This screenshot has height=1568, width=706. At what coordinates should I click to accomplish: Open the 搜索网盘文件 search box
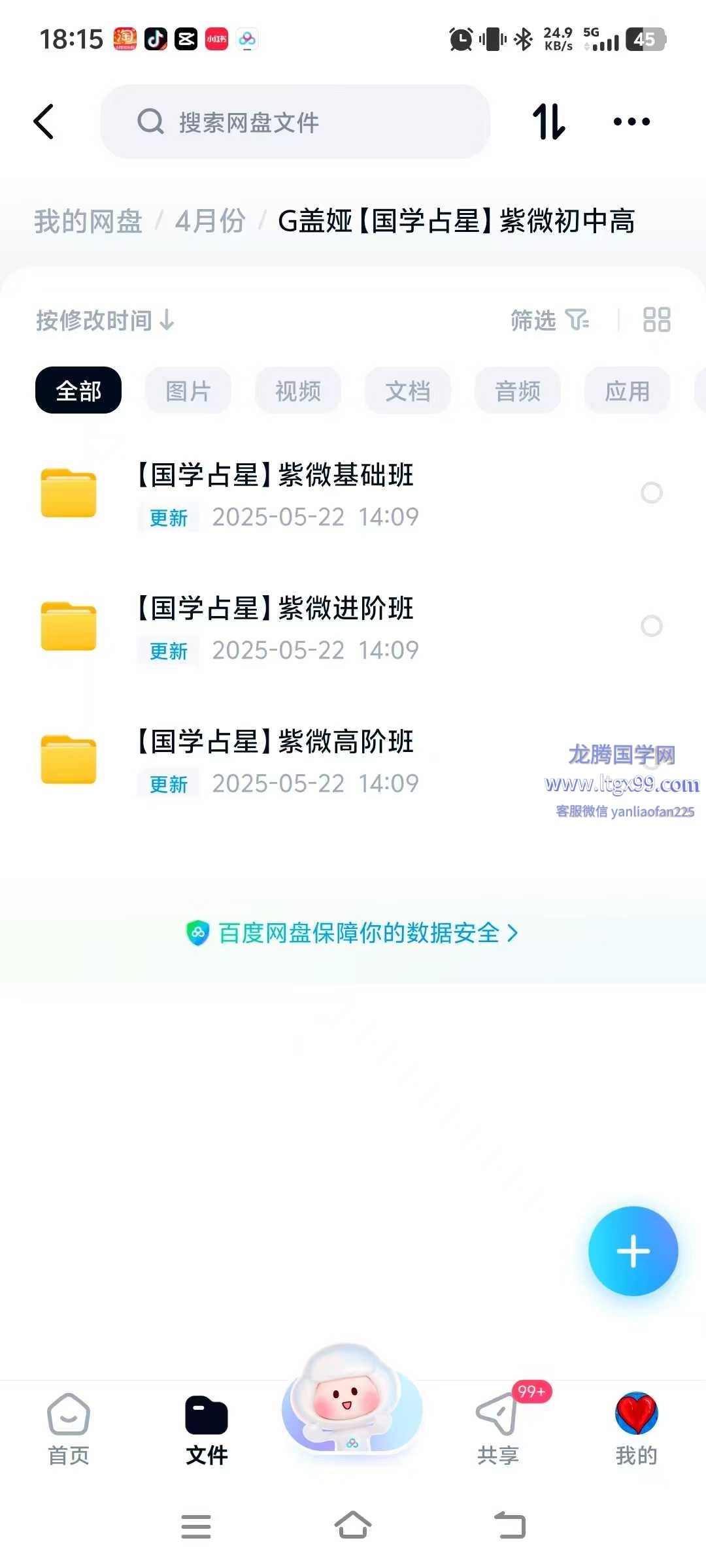295,122
